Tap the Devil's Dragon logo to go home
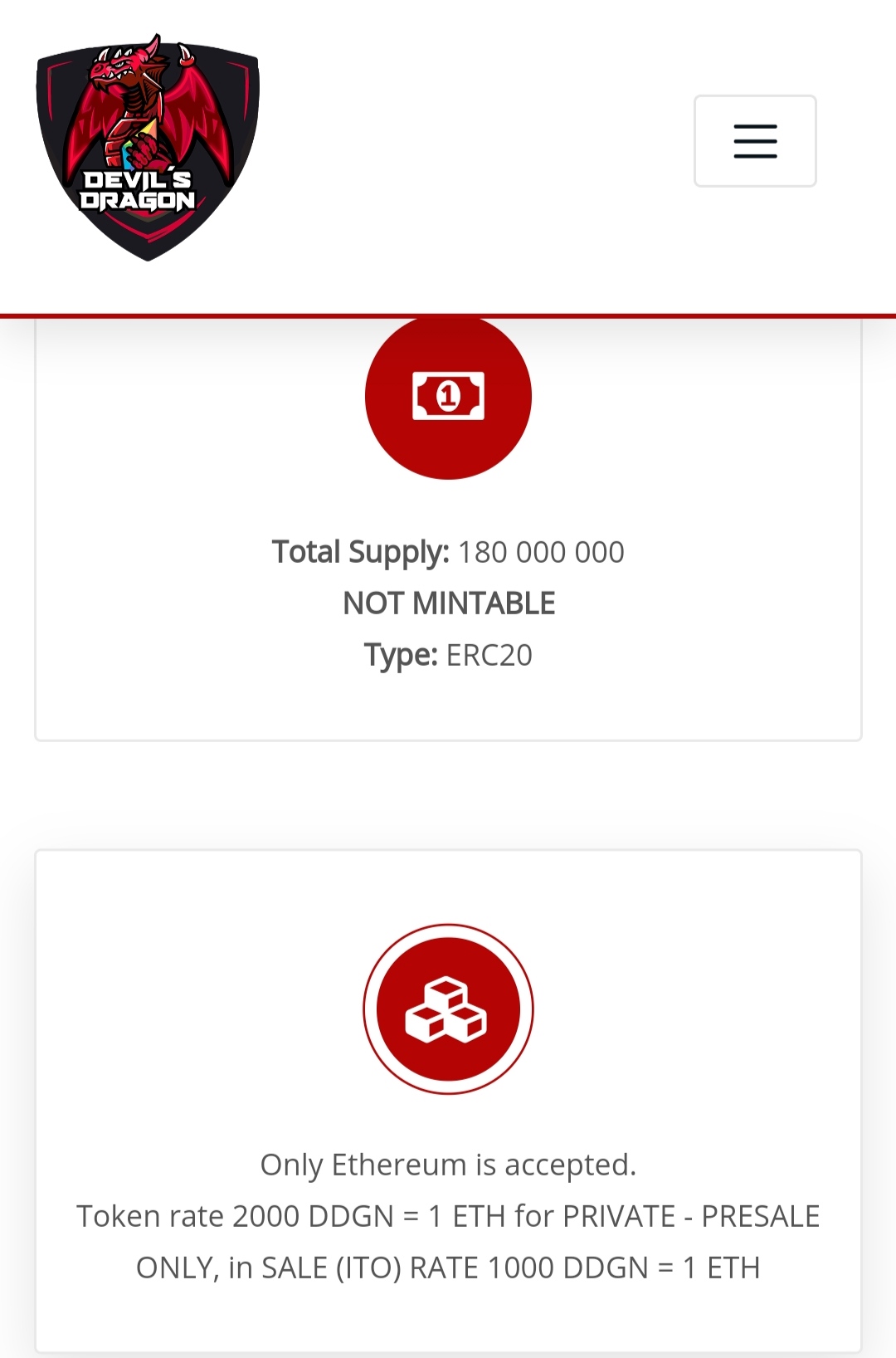This screenshot has width=896, height=1358. click(x=148, y=148)
